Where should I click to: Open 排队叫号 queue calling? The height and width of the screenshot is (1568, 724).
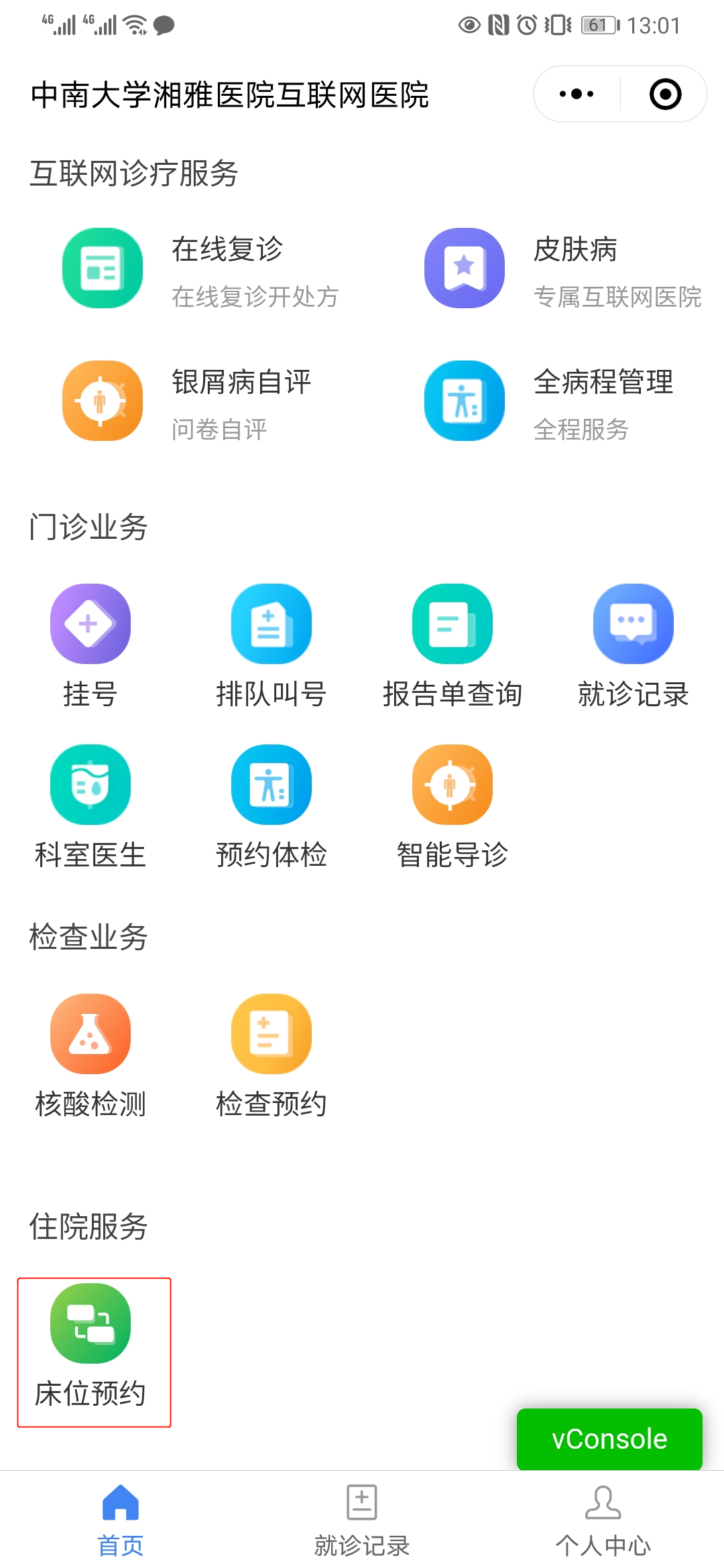271,647
